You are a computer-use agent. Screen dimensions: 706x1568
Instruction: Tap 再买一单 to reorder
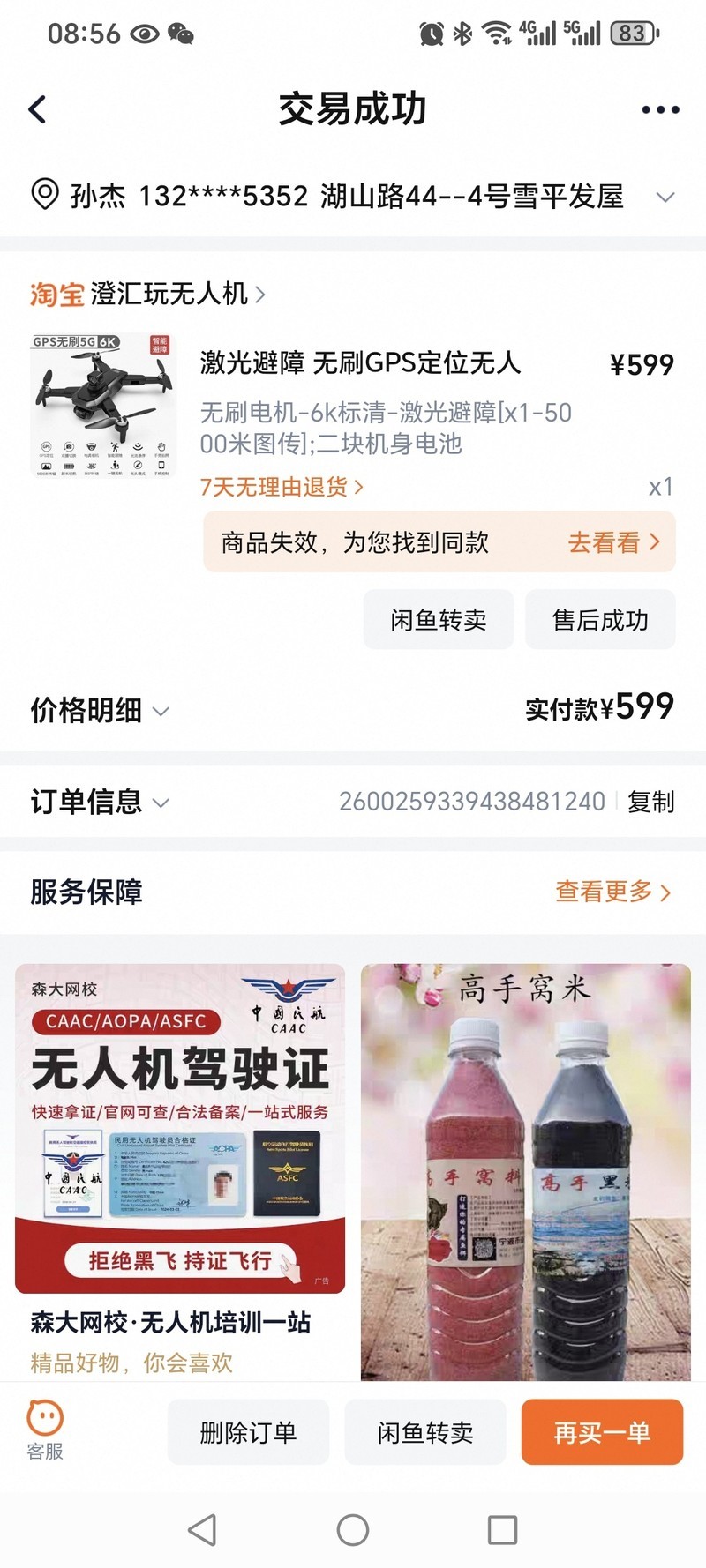pyautogui.click(x=602, y=1432)
